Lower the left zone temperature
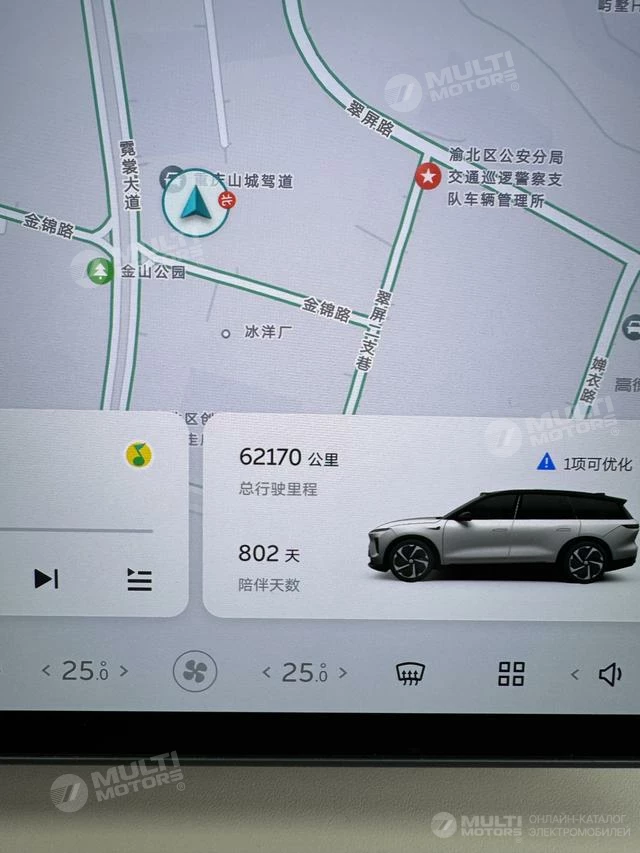 pyautogui.click(x=46, y=671)
